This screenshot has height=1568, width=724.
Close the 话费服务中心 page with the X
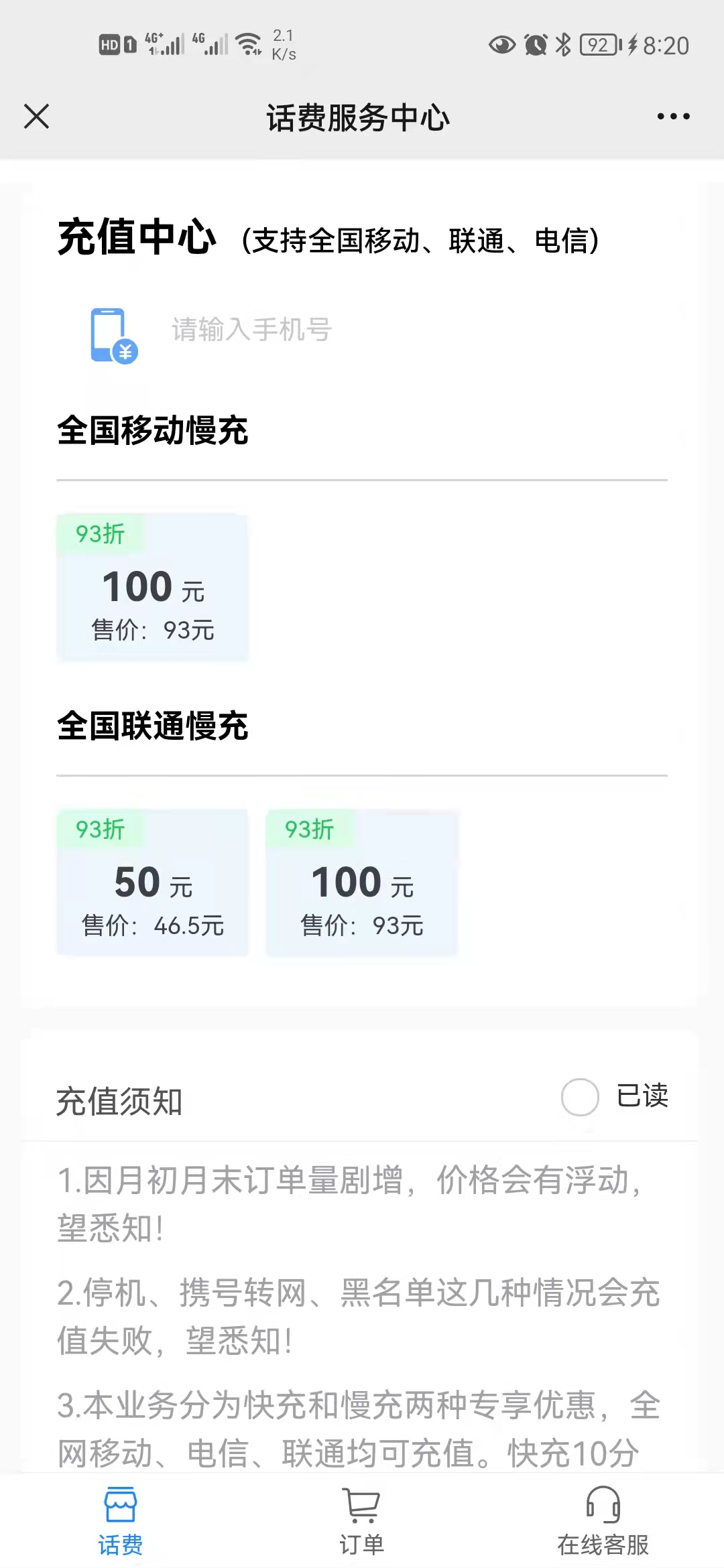36,117
